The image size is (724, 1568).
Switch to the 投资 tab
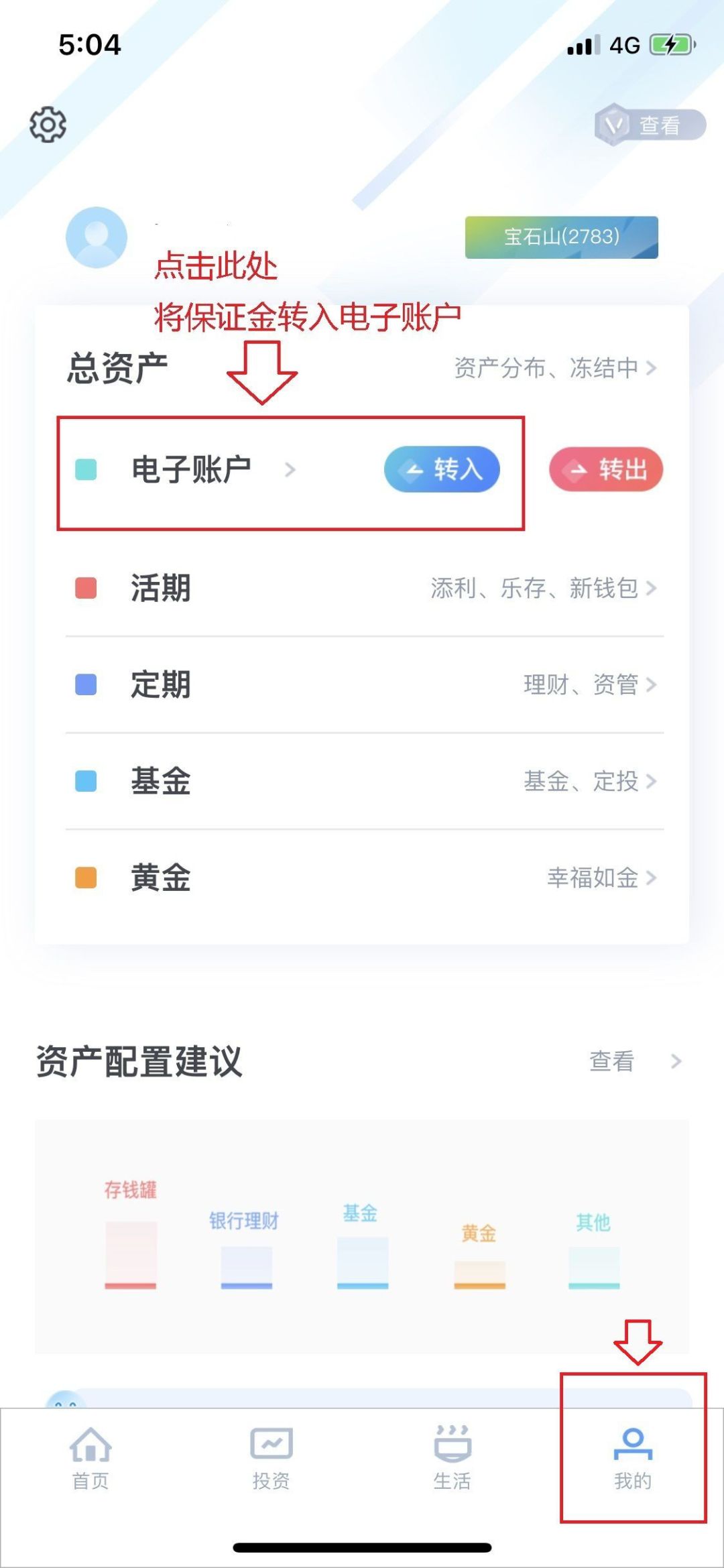pos(271,1459)
